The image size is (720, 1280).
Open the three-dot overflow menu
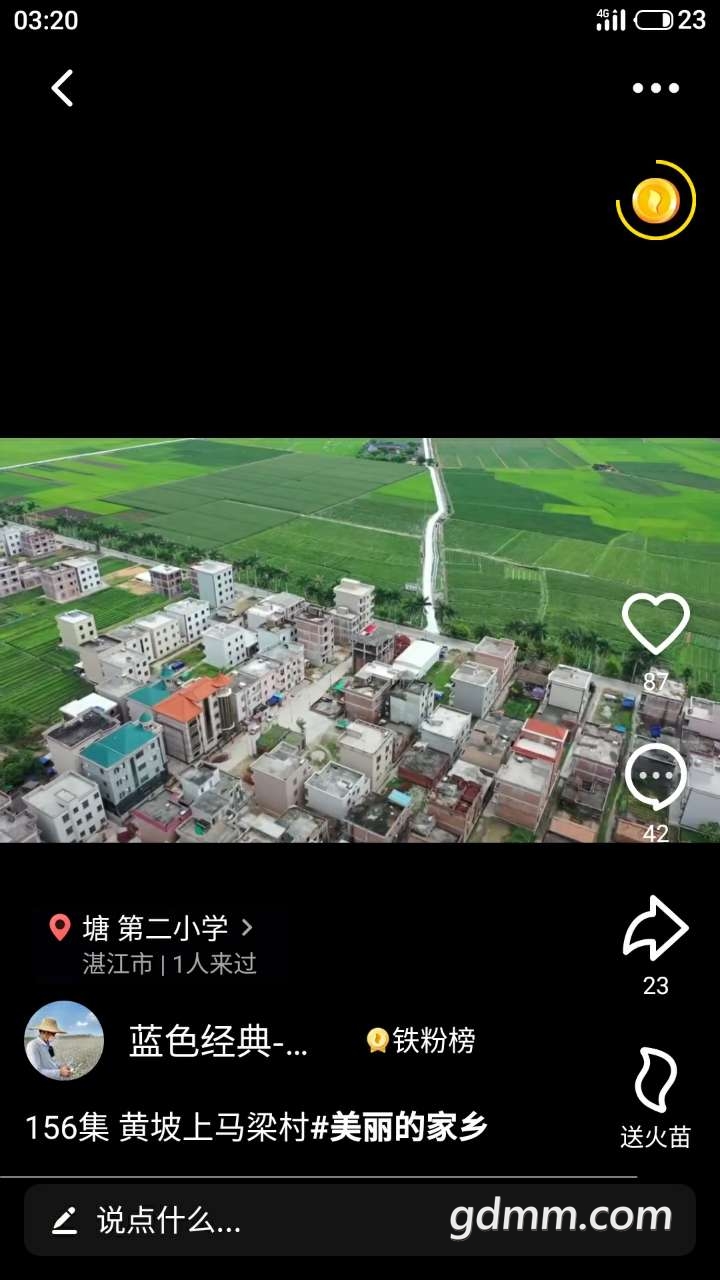pyautogui.click(x=656, y=88)
